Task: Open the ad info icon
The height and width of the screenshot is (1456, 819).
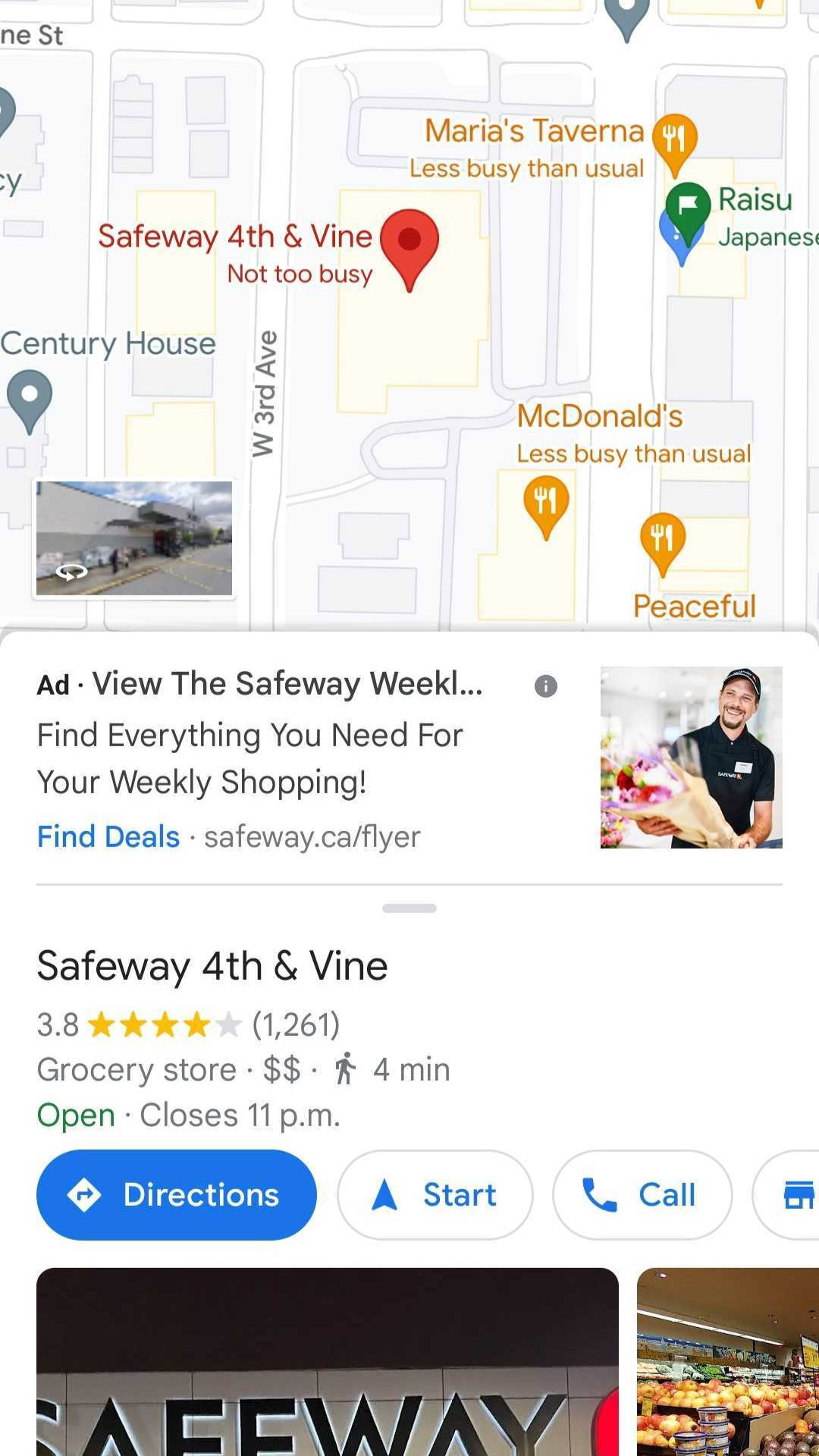Action: (x=546, y=686)
